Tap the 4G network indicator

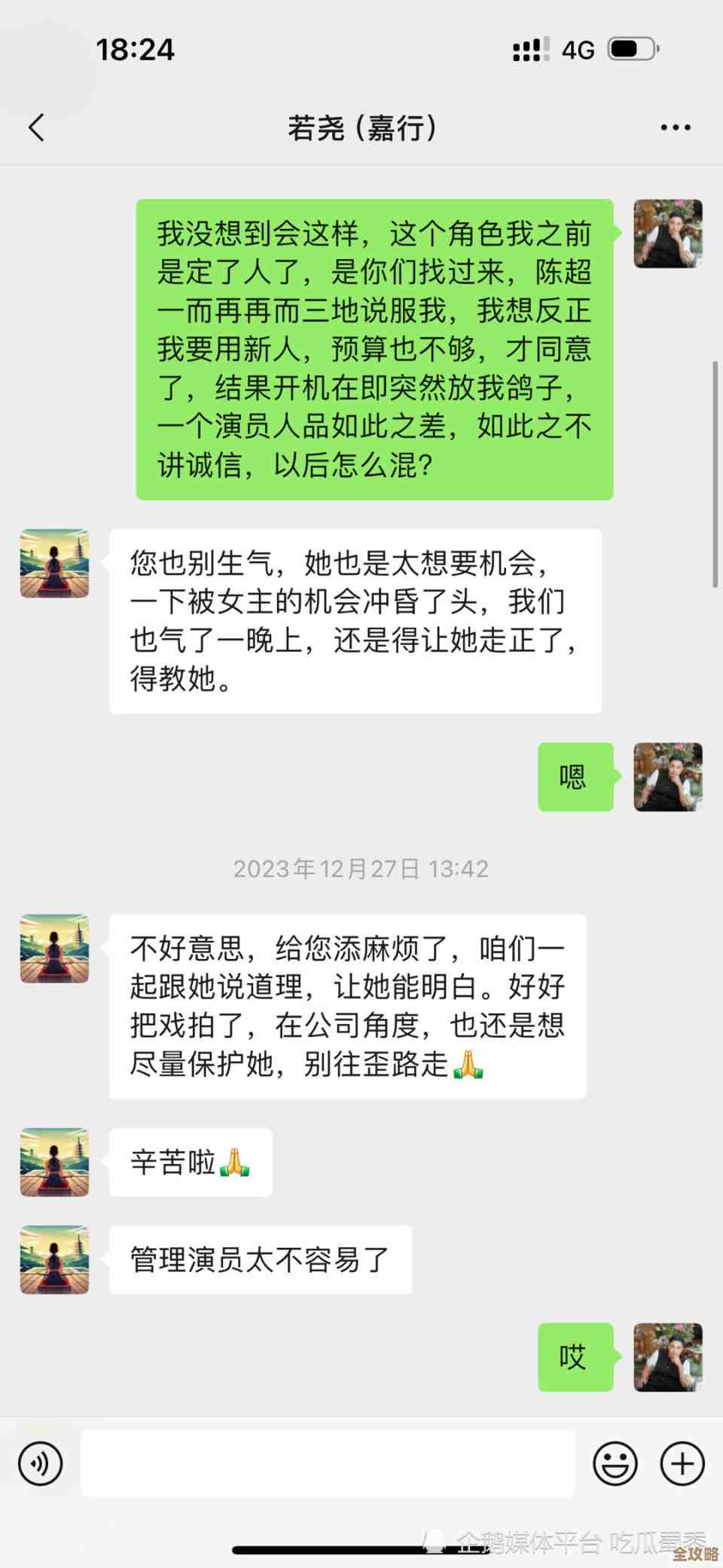click(577, 49)
